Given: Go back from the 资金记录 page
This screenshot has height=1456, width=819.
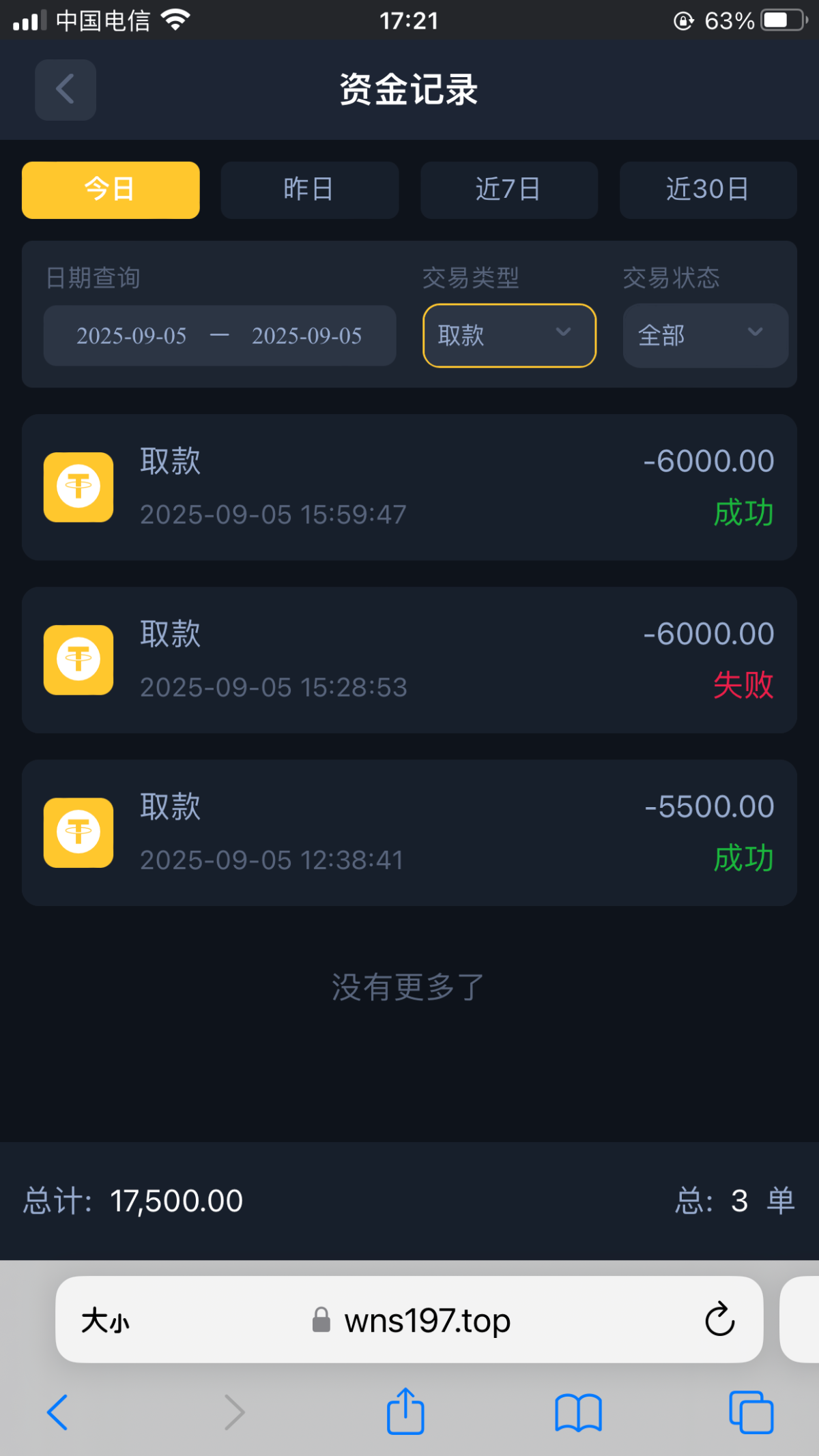Looking at the screenshot, I should coord(66,89).
